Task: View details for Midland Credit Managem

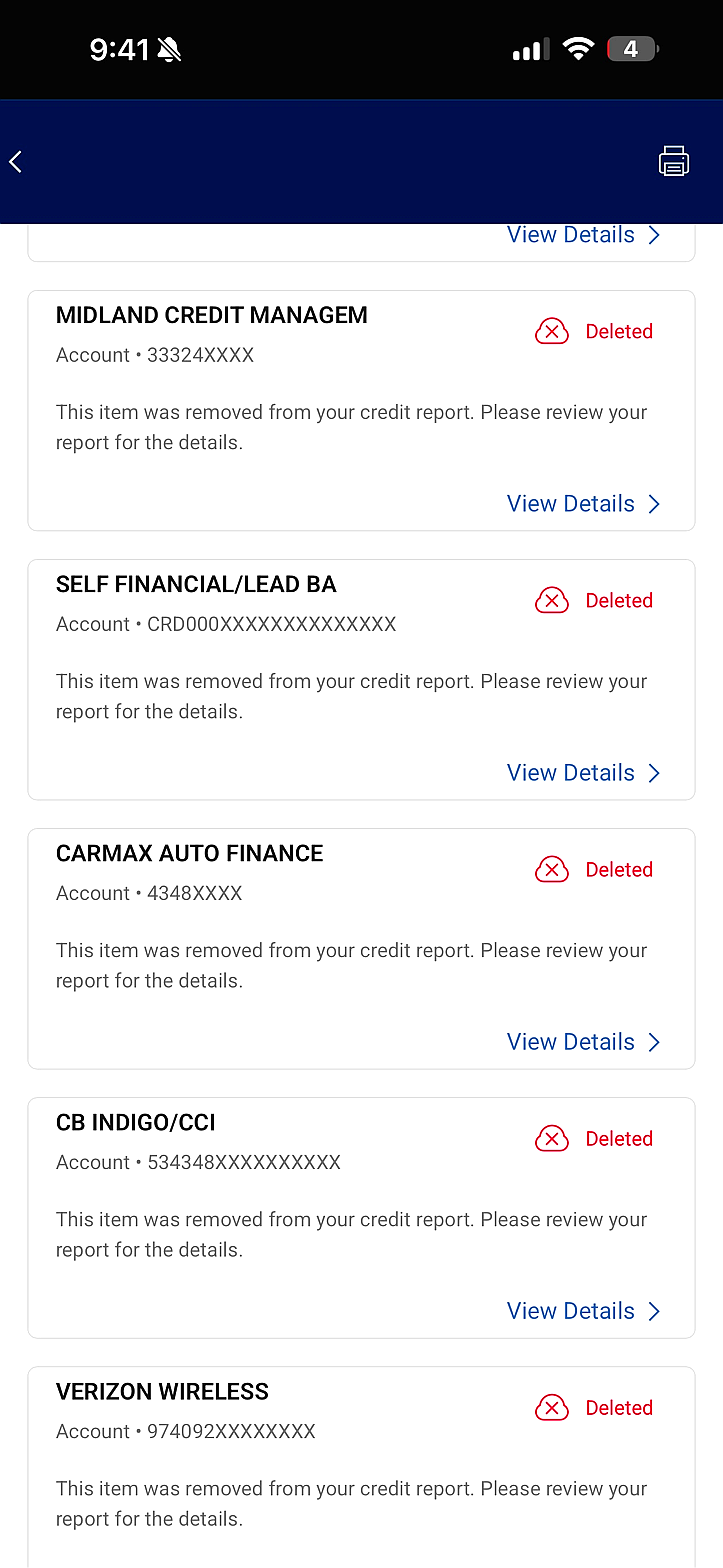Action: pyautogui.click(x=583, y=504)
